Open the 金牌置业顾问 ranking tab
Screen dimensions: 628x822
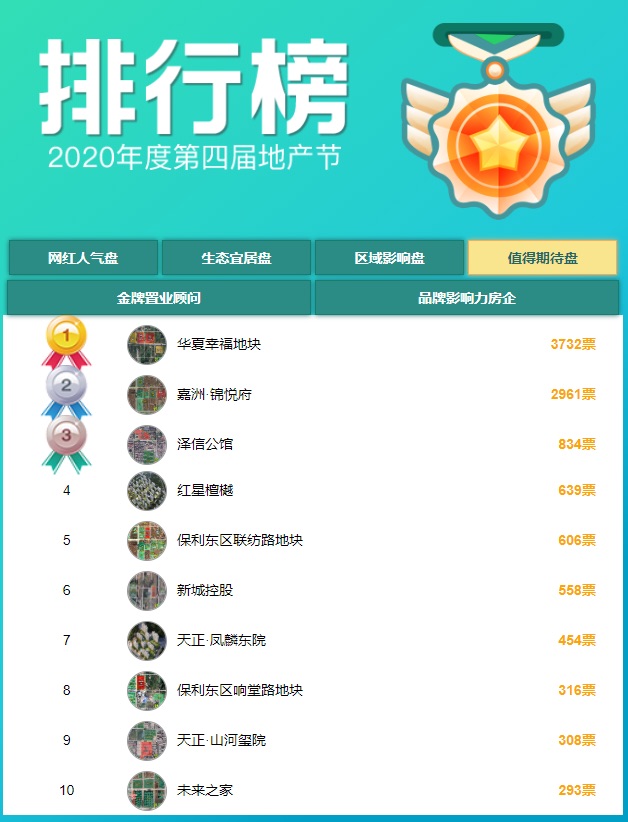[x=159, y=298]
